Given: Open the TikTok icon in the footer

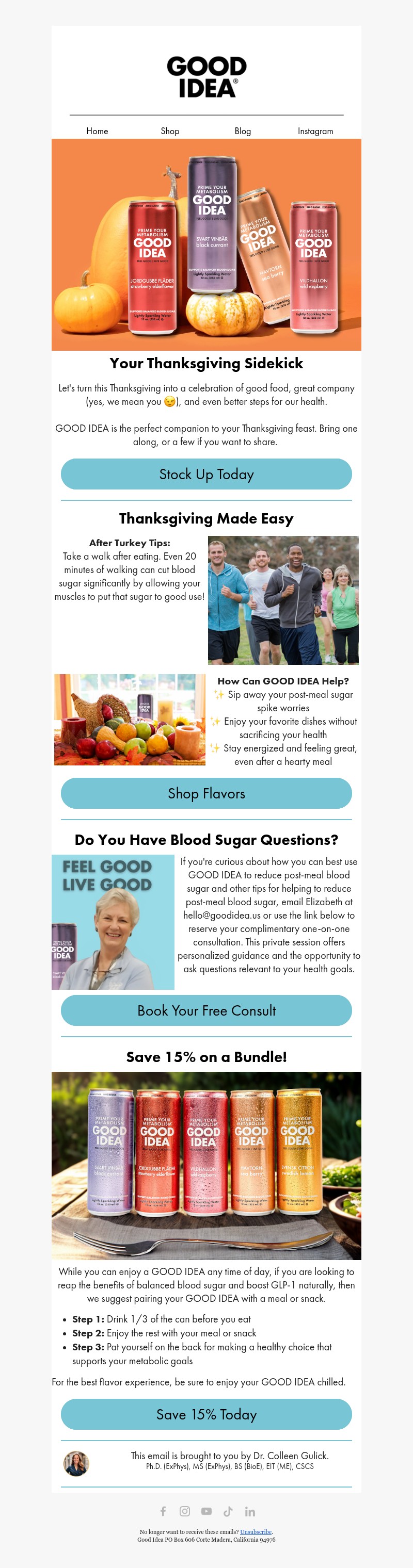Looking at the screenshot, I should pos(228,1511).
